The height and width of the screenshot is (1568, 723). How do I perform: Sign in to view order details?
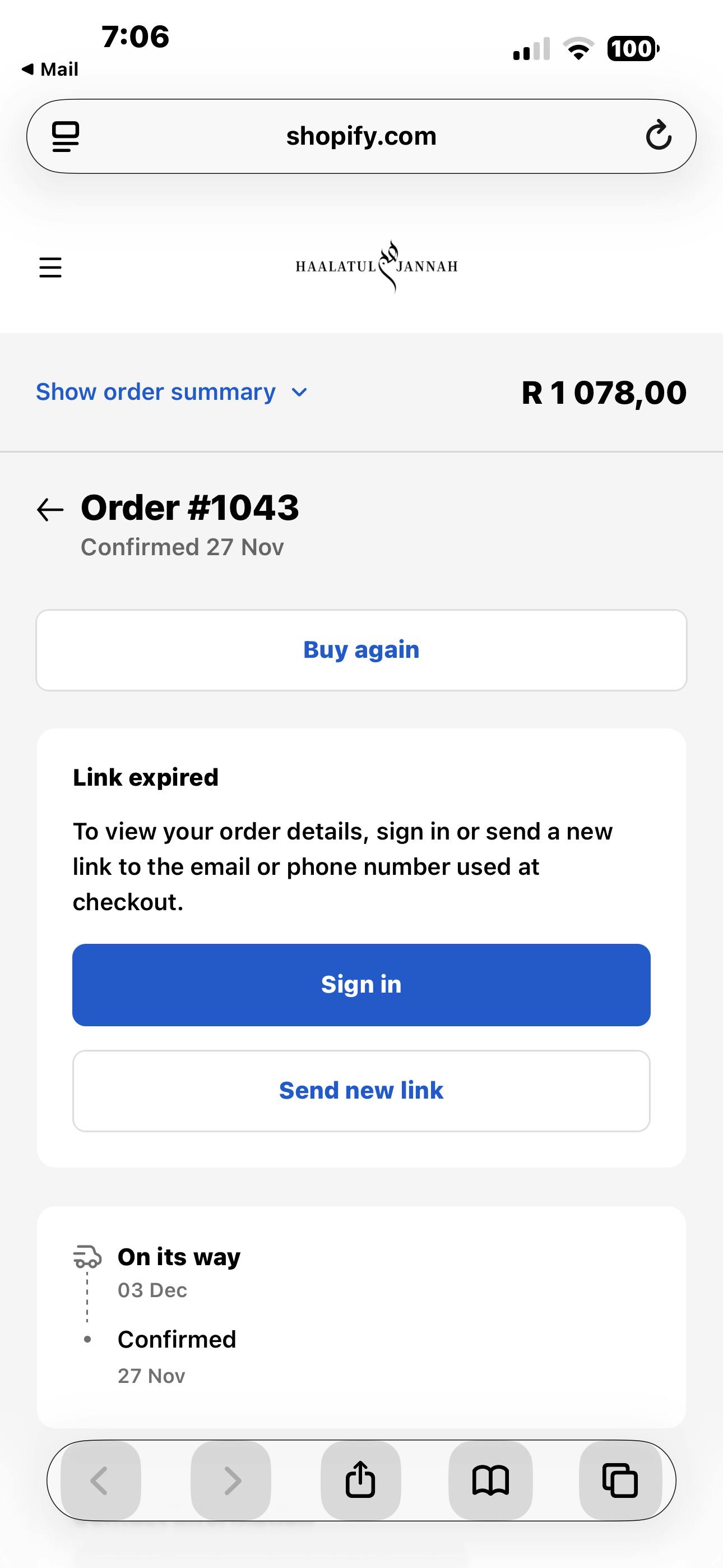point(361,985)
